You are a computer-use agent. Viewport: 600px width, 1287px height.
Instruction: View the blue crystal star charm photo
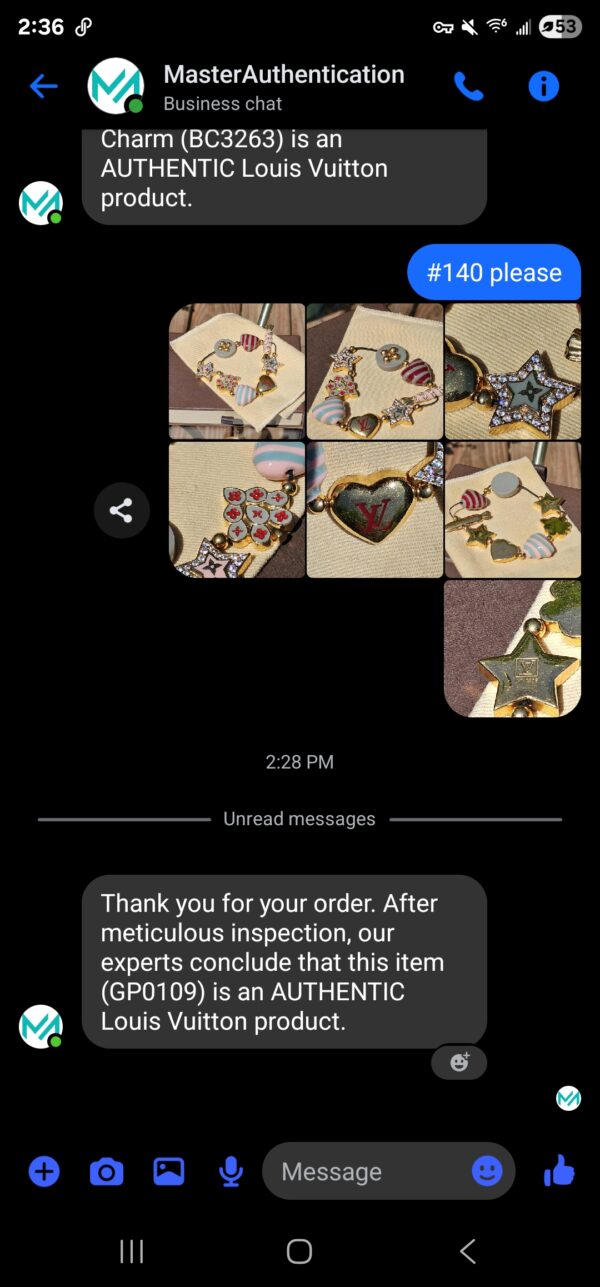[x=512, y=371]
